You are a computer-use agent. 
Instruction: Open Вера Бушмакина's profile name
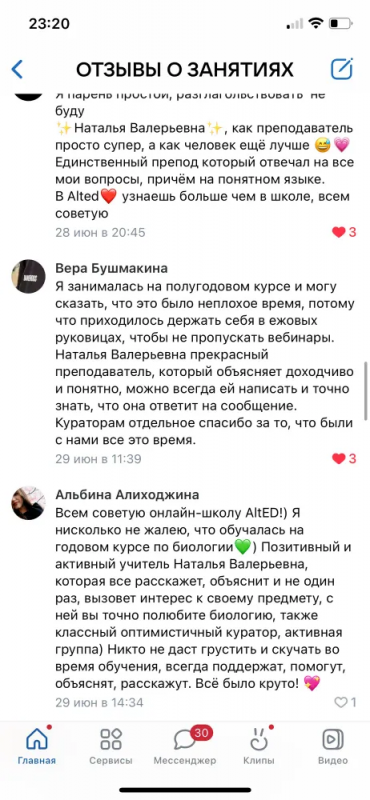[x=111, y=268]
